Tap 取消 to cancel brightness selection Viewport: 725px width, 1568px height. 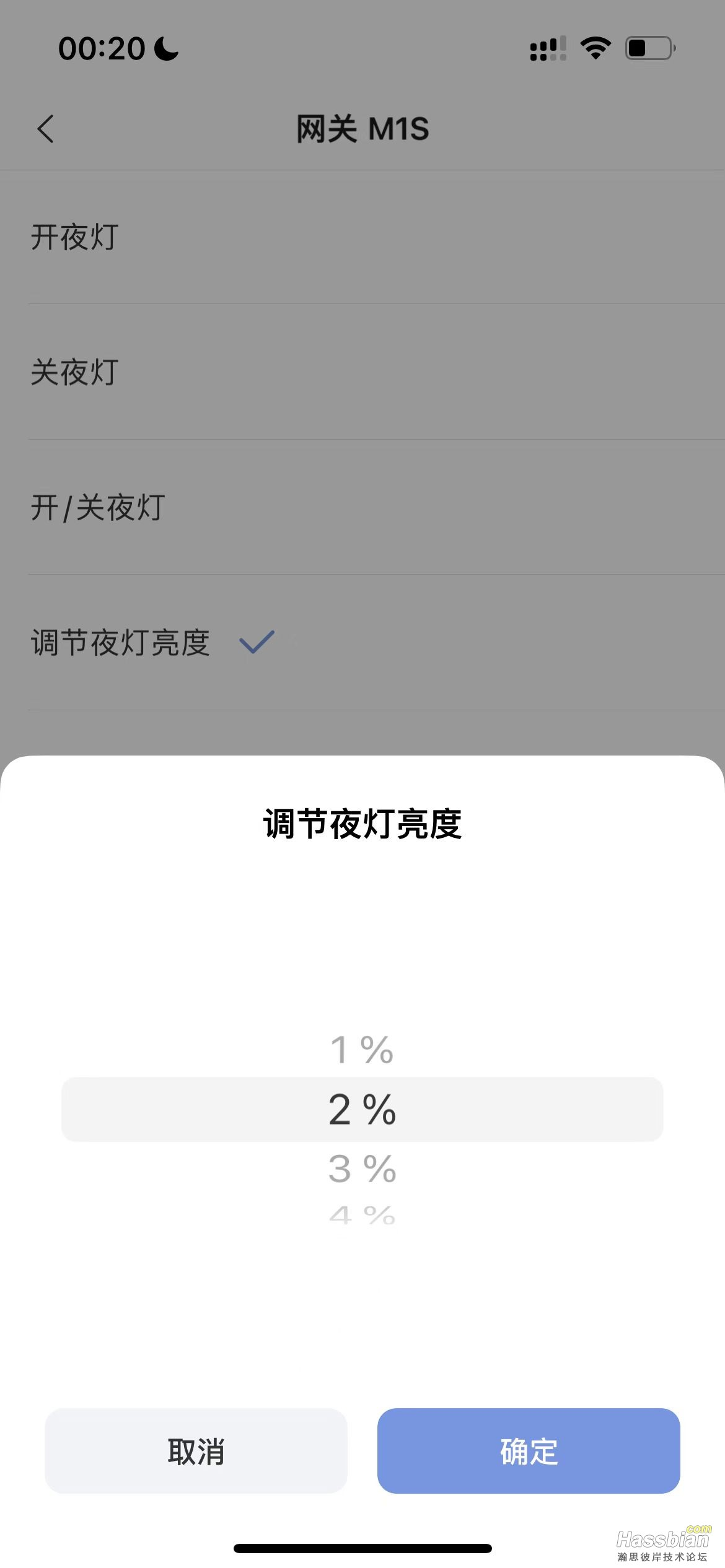(x=196, y=1451)
